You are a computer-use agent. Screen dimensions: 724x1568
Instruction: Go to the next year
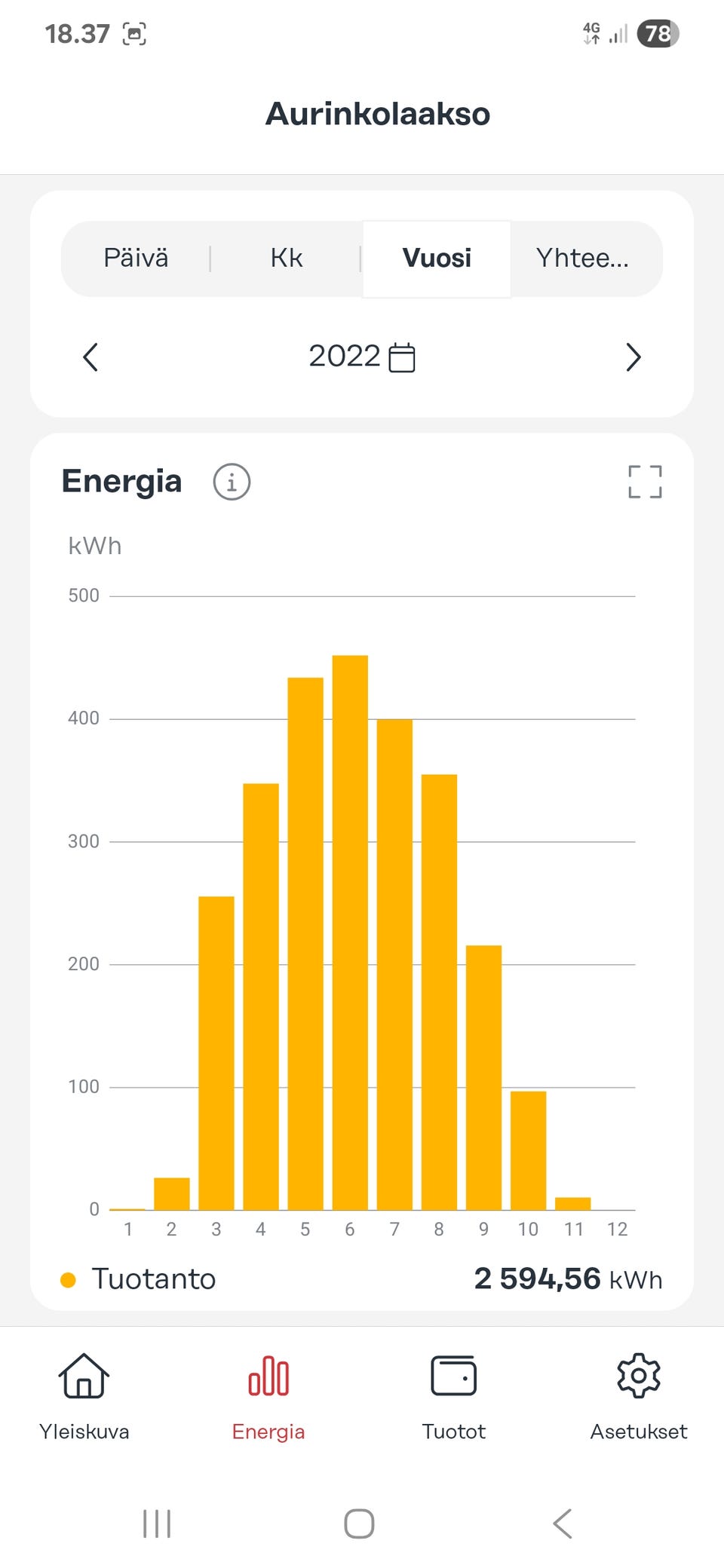tap(633, 357)
